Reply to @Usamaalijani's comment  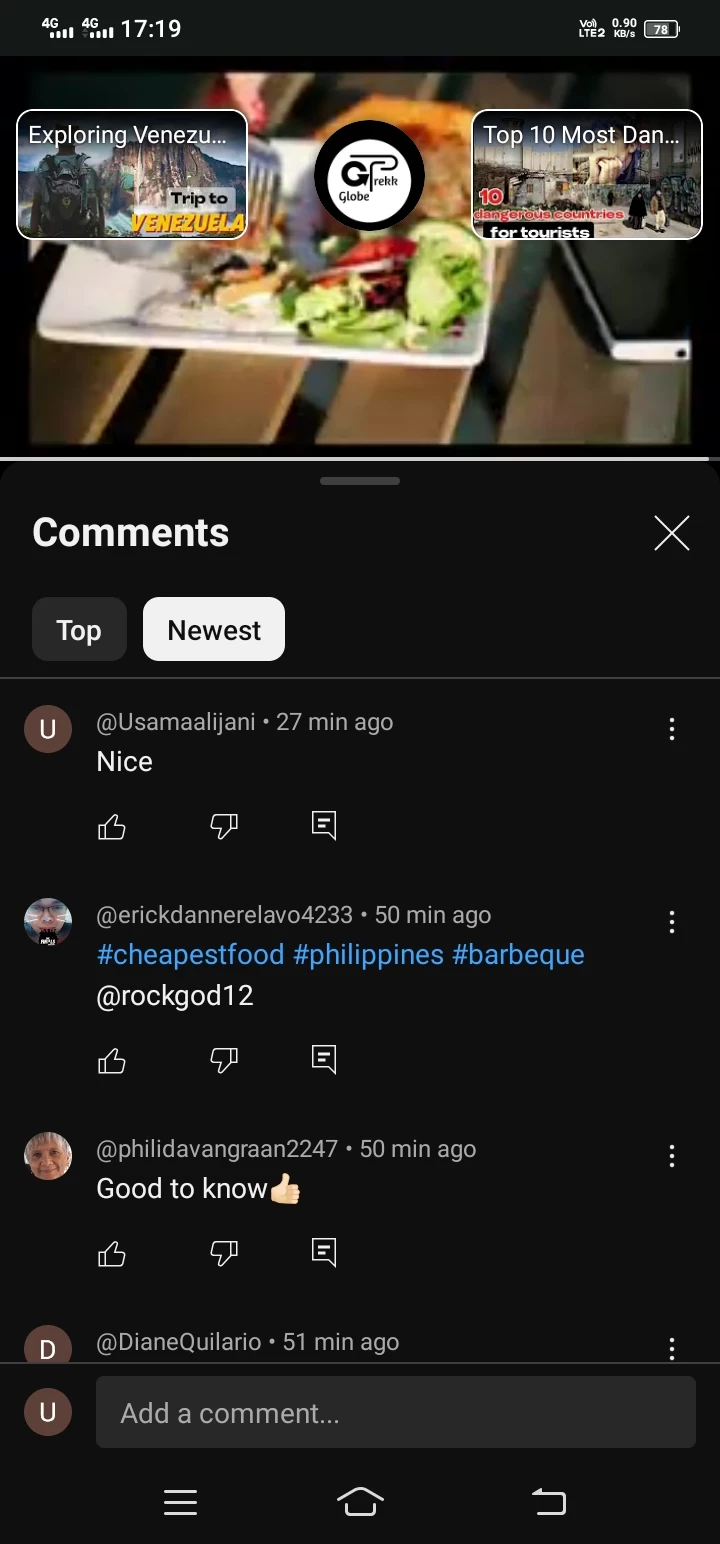pos(323,826)
